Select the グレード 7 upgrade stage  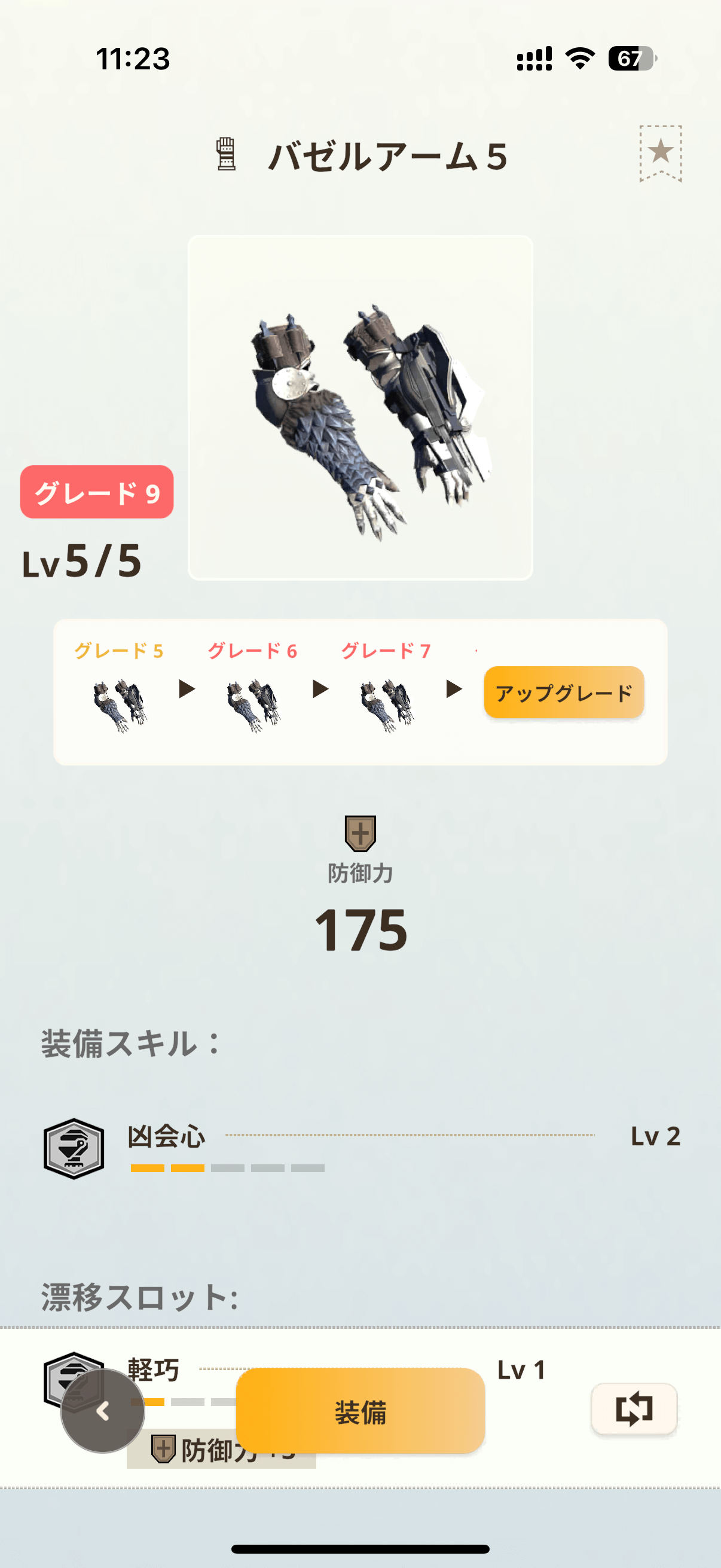tap(386, 687)
